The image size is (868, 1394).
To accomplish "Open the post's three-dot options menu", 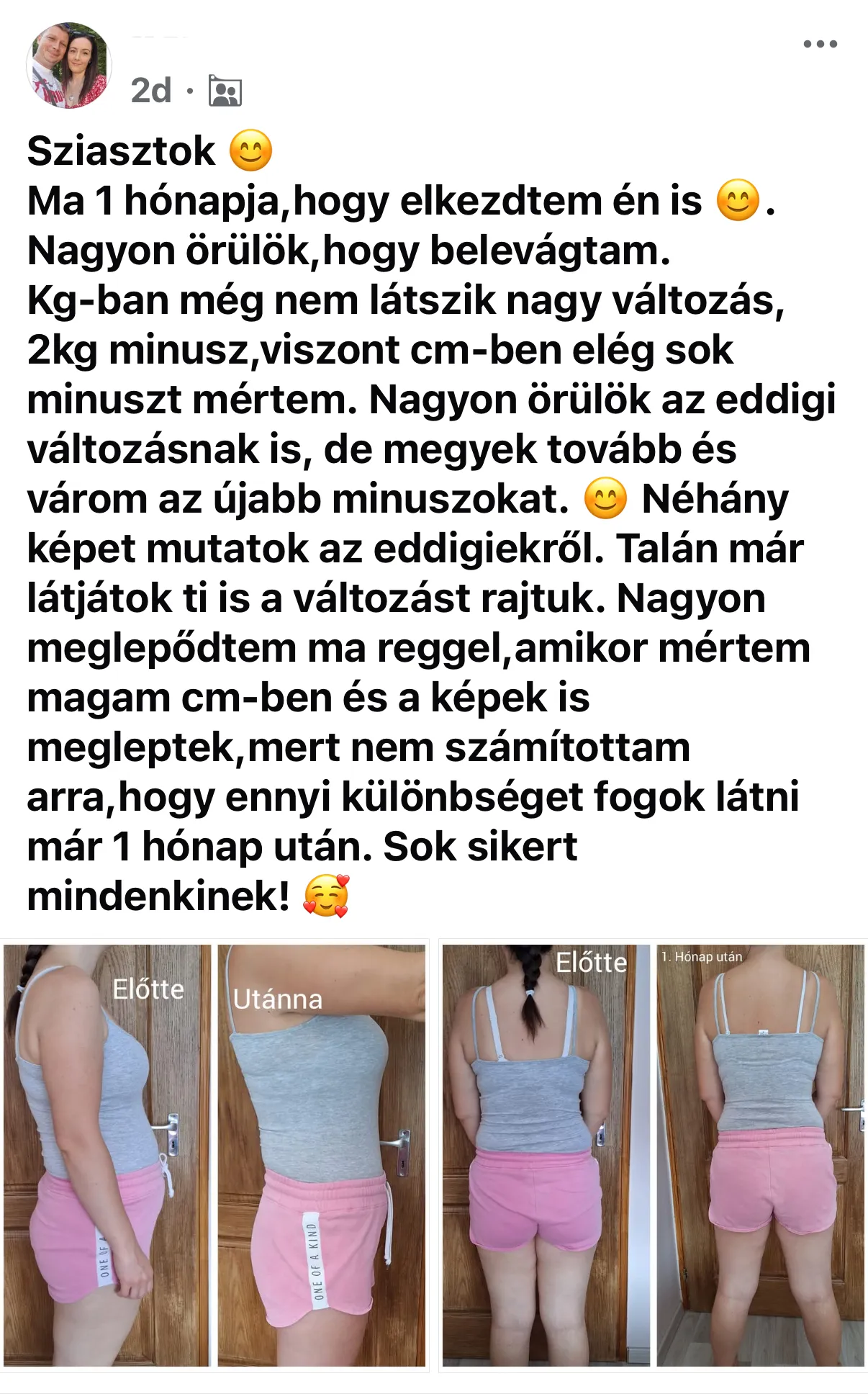I will click(x=820, y=44).
